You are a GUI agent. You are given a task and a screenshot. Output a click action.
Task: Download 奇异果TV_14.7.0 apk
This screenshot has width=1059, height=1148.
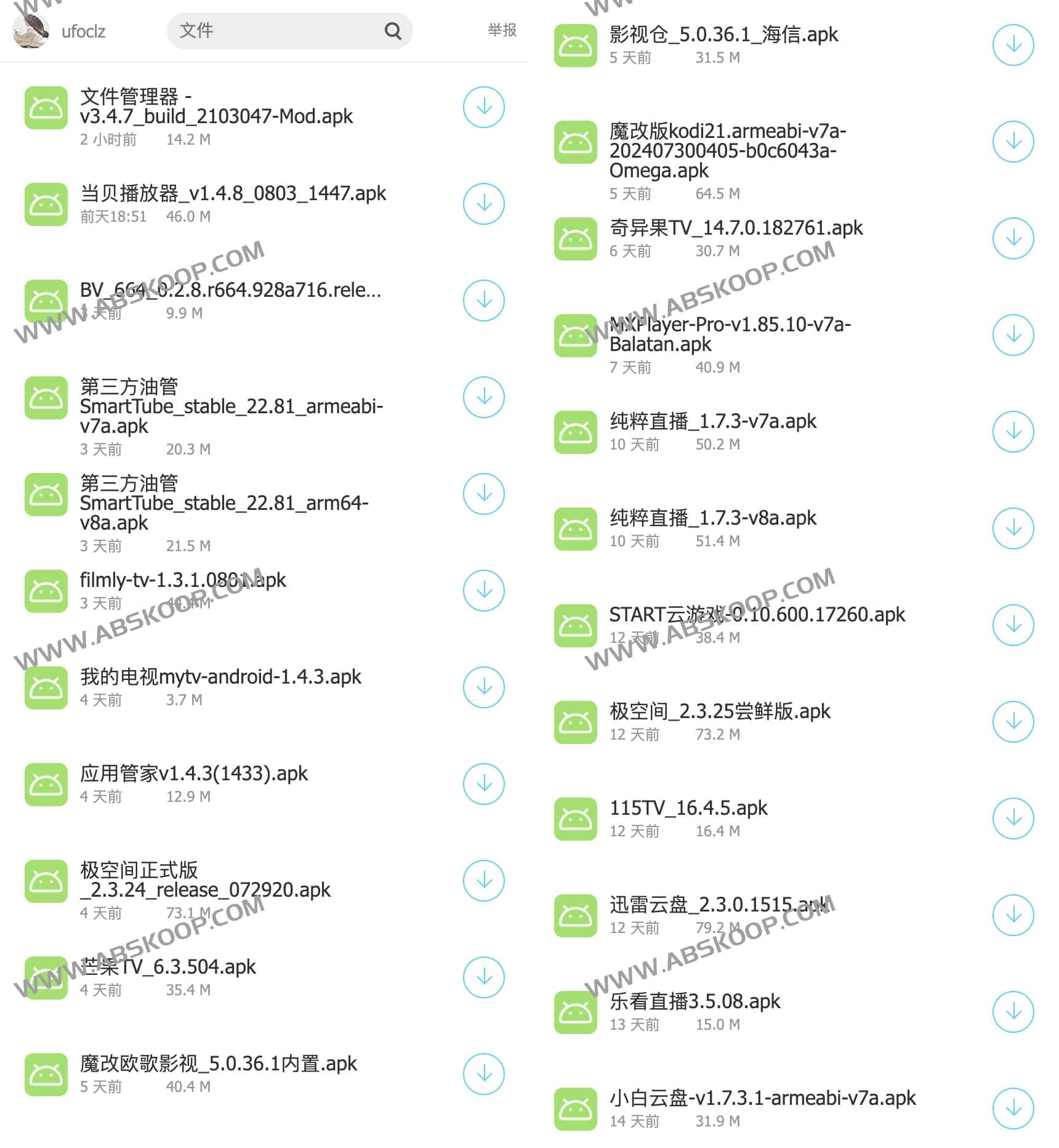tap(1013, 238)
